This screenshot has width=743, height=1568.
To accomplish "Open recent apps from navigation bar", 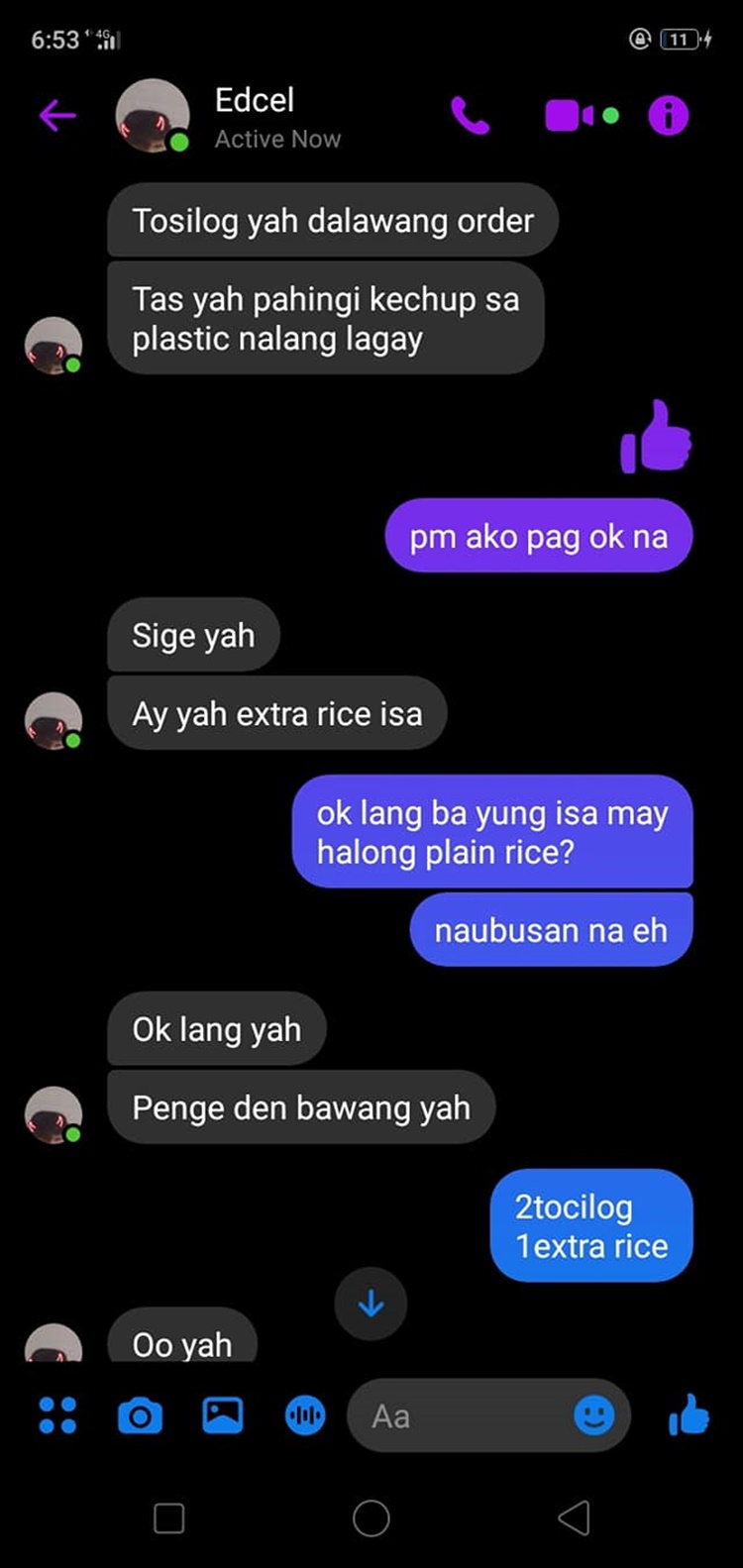I will pyautogui.click(x=169, y=1517).
